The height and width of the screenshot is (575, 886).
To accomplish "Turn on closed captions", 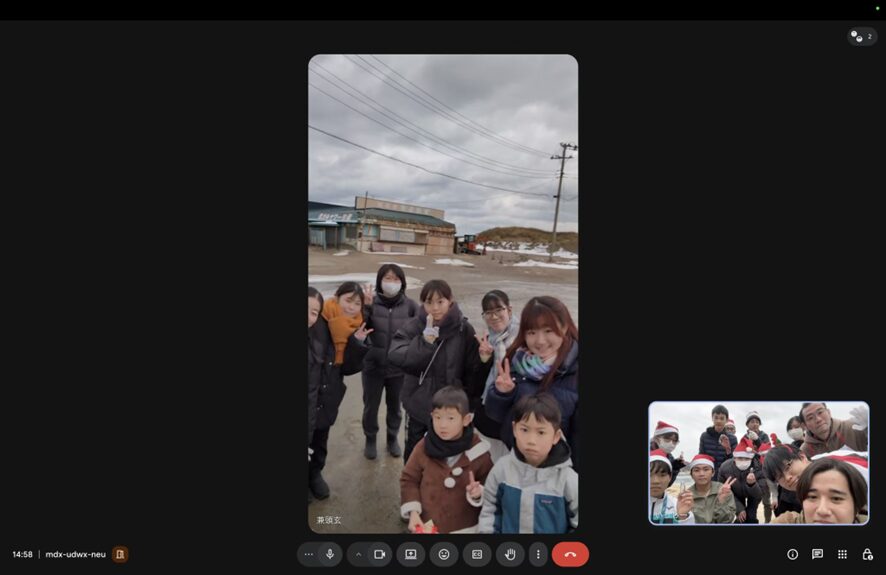I will click(x=477, y=554).
